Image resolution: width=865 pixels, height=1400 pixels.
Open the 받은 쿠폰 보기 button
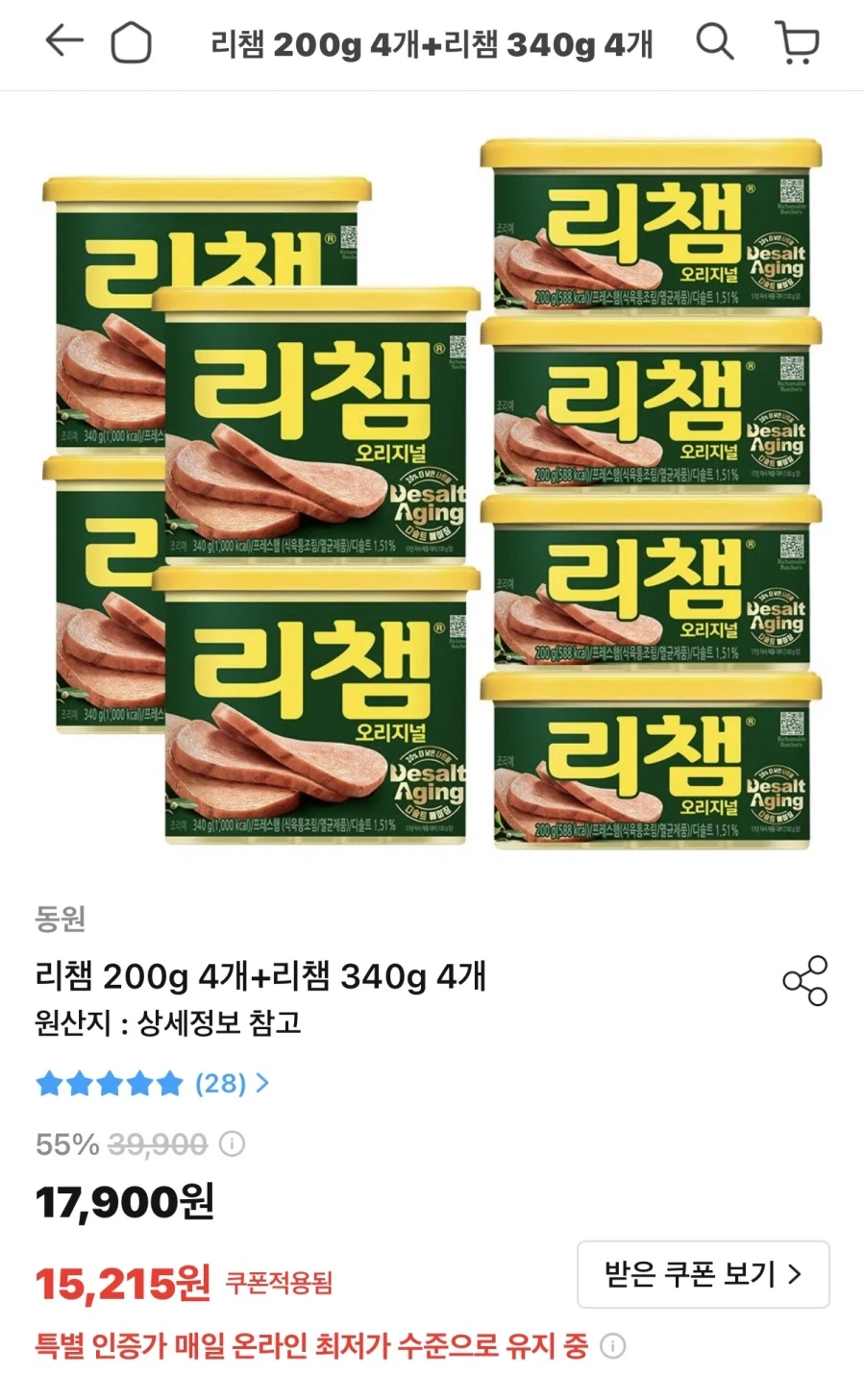pyautogui.click(x=704, y=1274)
